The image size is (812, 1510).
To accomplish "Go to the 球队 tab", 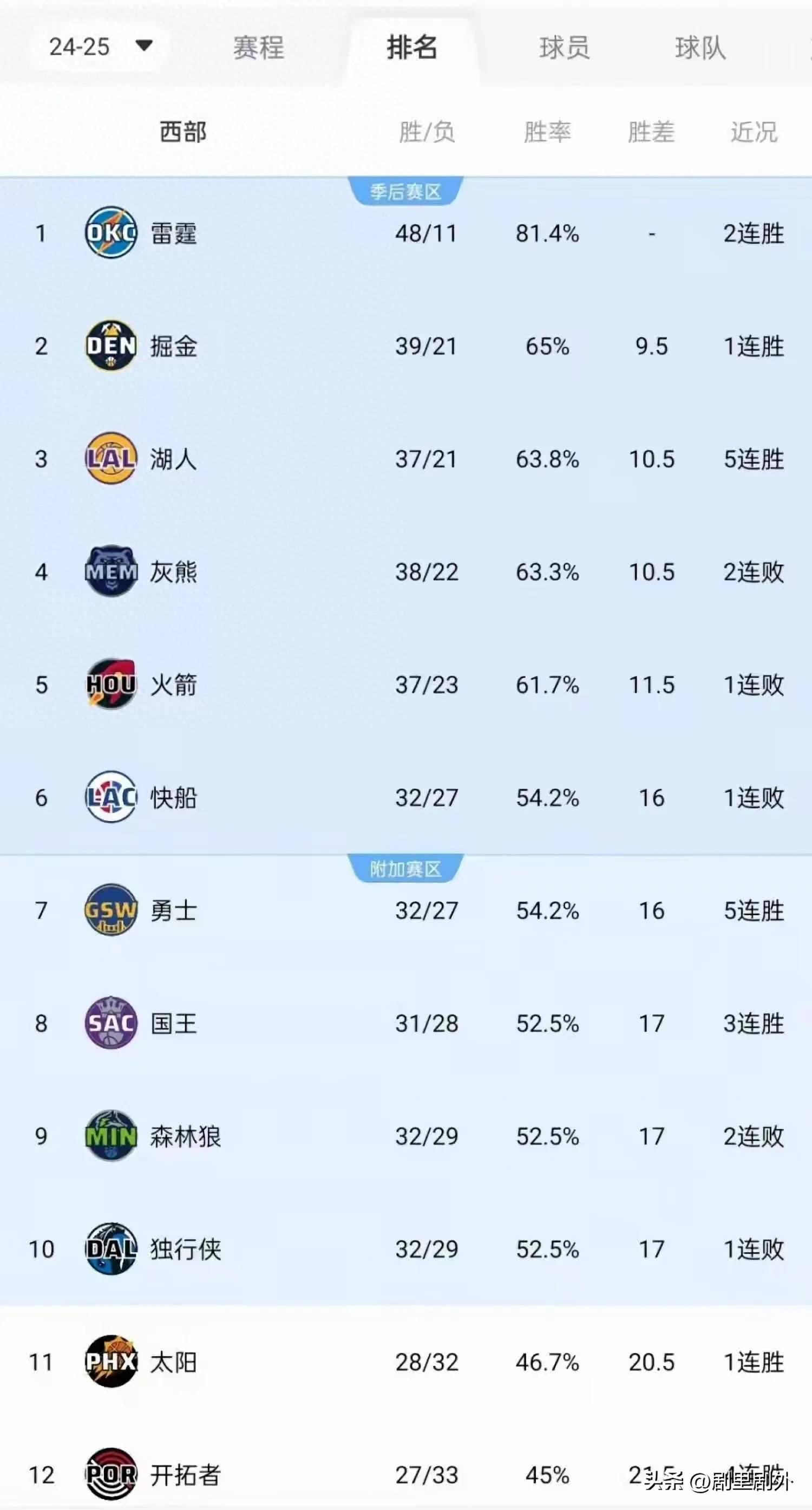I will [700, 48].
